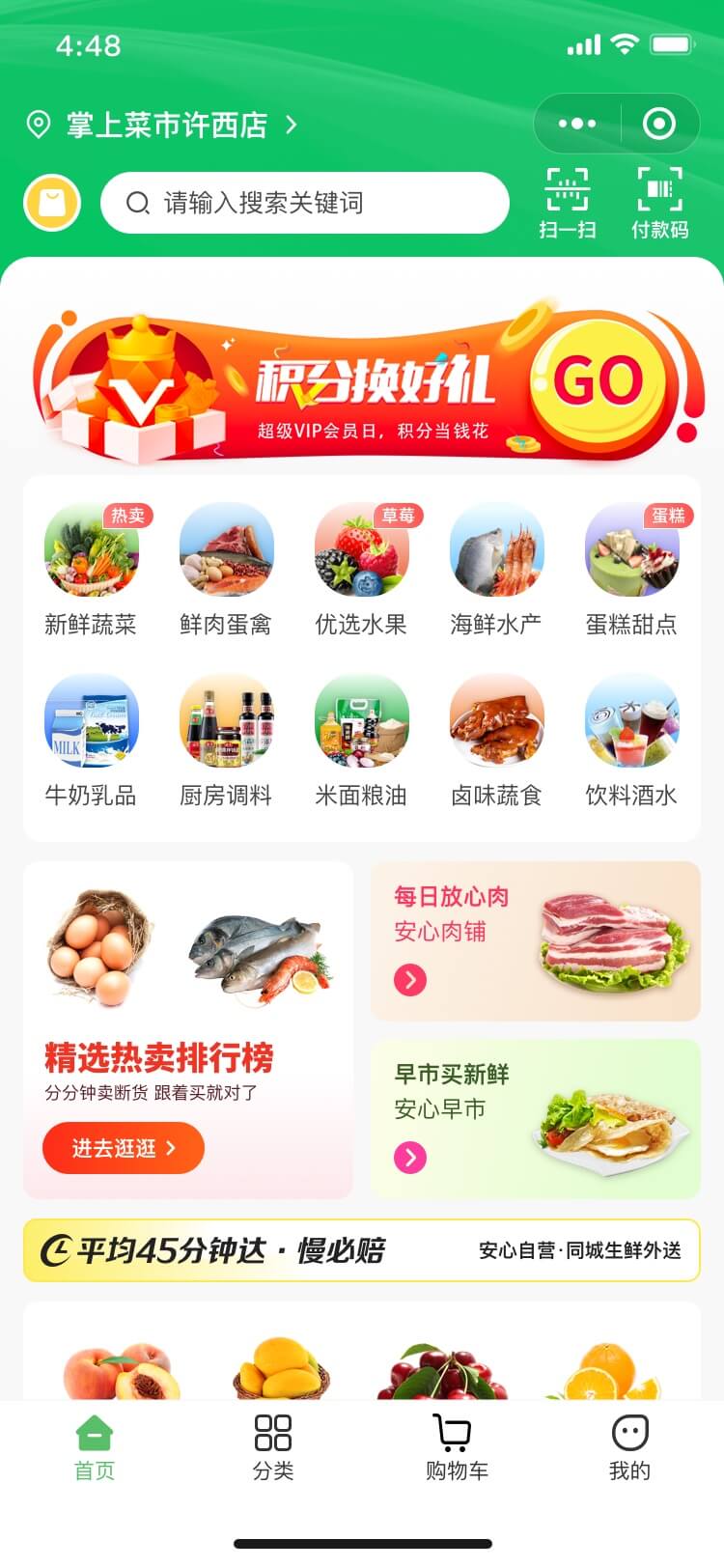This screenshot has width=724, height=1568.
Task: Browse the 新鲜蔬菜 category
Action: pos(92,570)
